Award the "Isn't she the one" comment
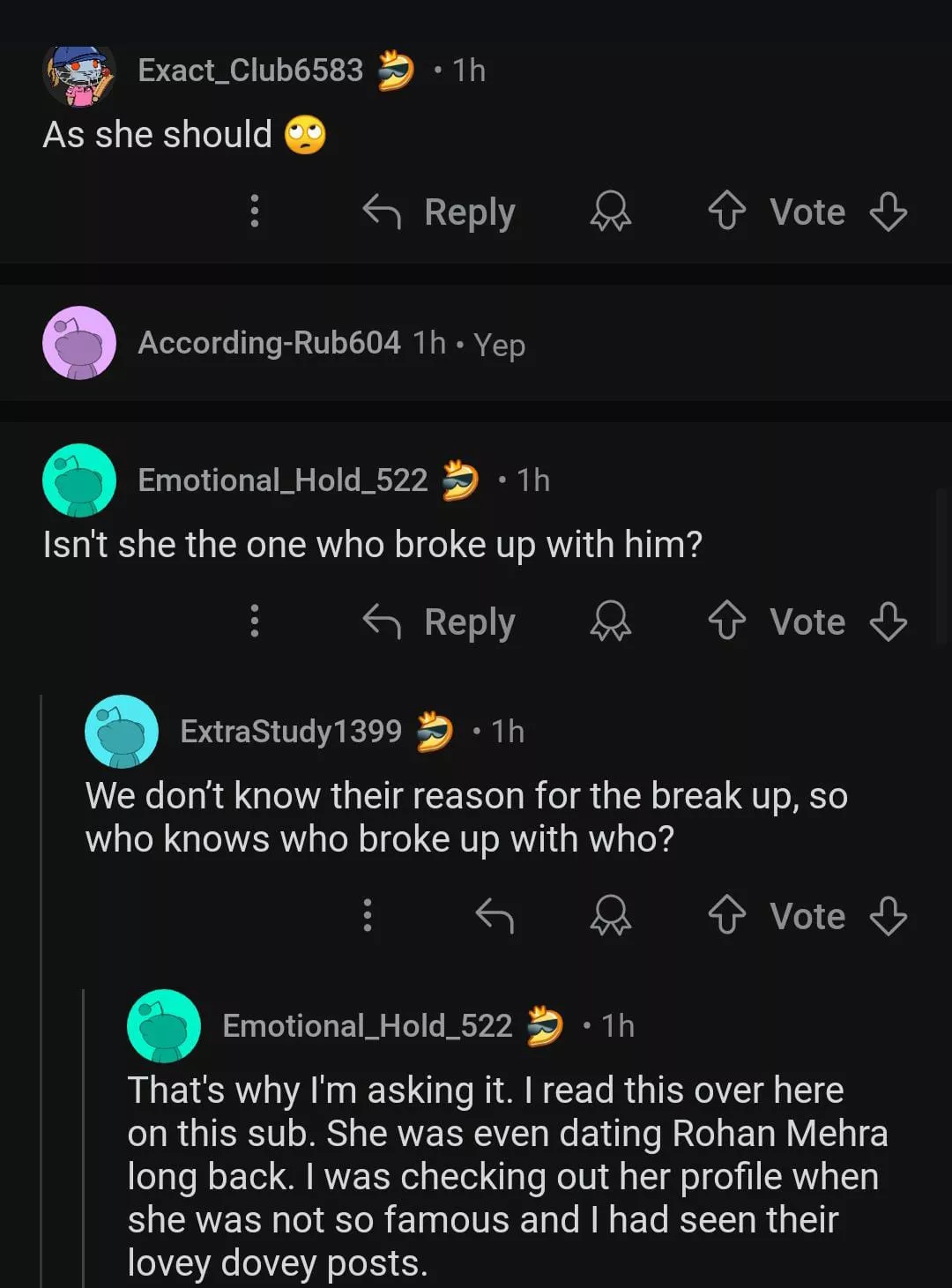This screenshot has width=952, height=1288. tap(610, 622)
